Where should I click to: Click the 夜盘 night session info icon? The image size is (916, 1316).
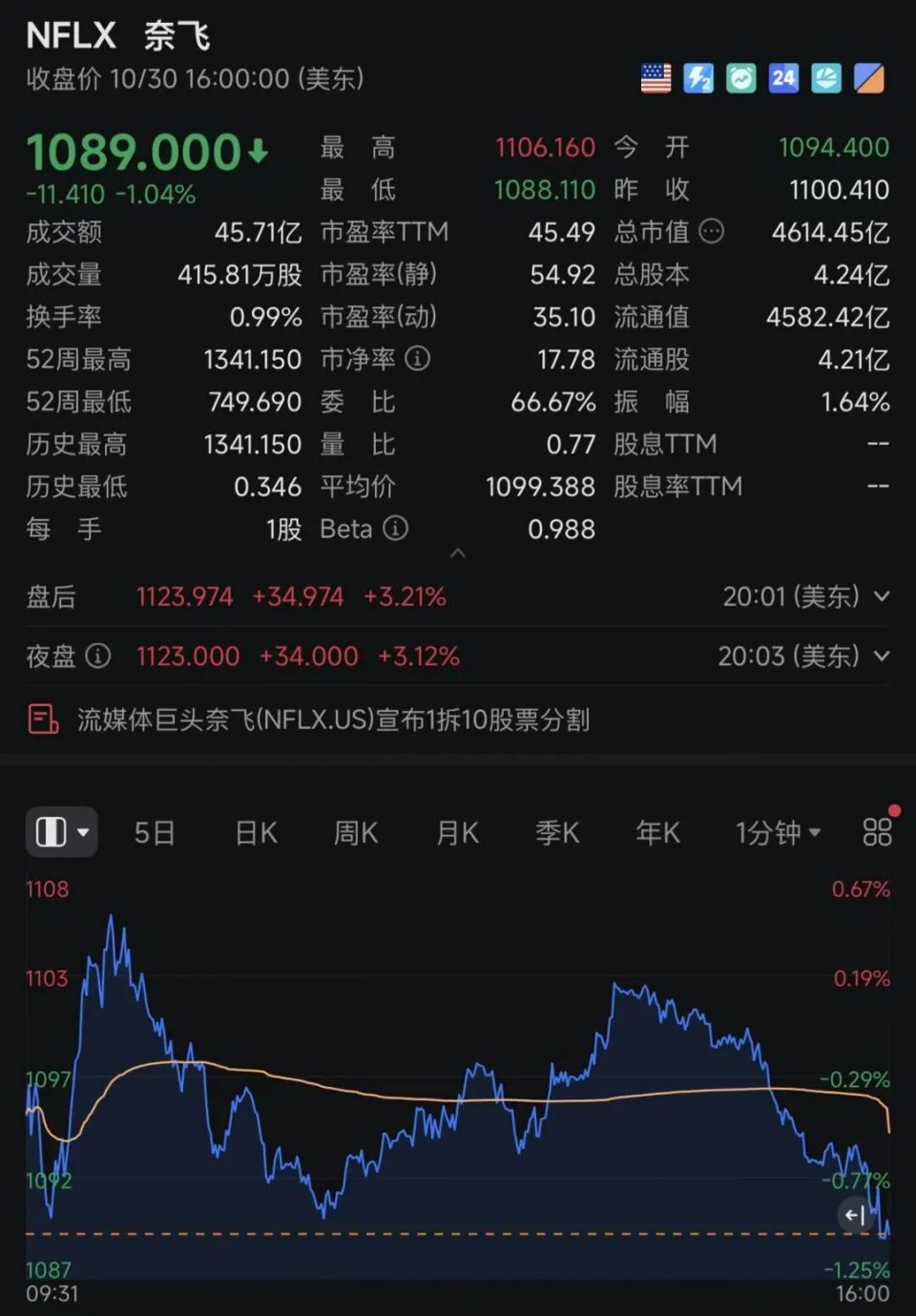click(95, 657)
